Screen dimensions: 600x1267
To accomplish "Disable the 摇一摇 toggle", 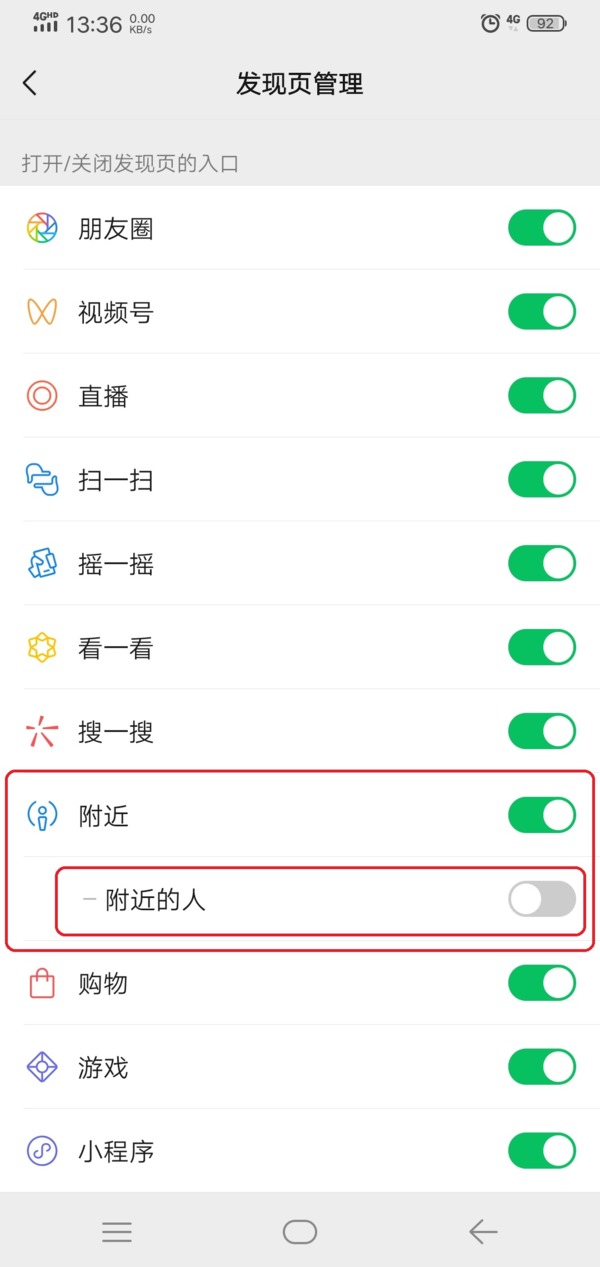I will (542, 564).
